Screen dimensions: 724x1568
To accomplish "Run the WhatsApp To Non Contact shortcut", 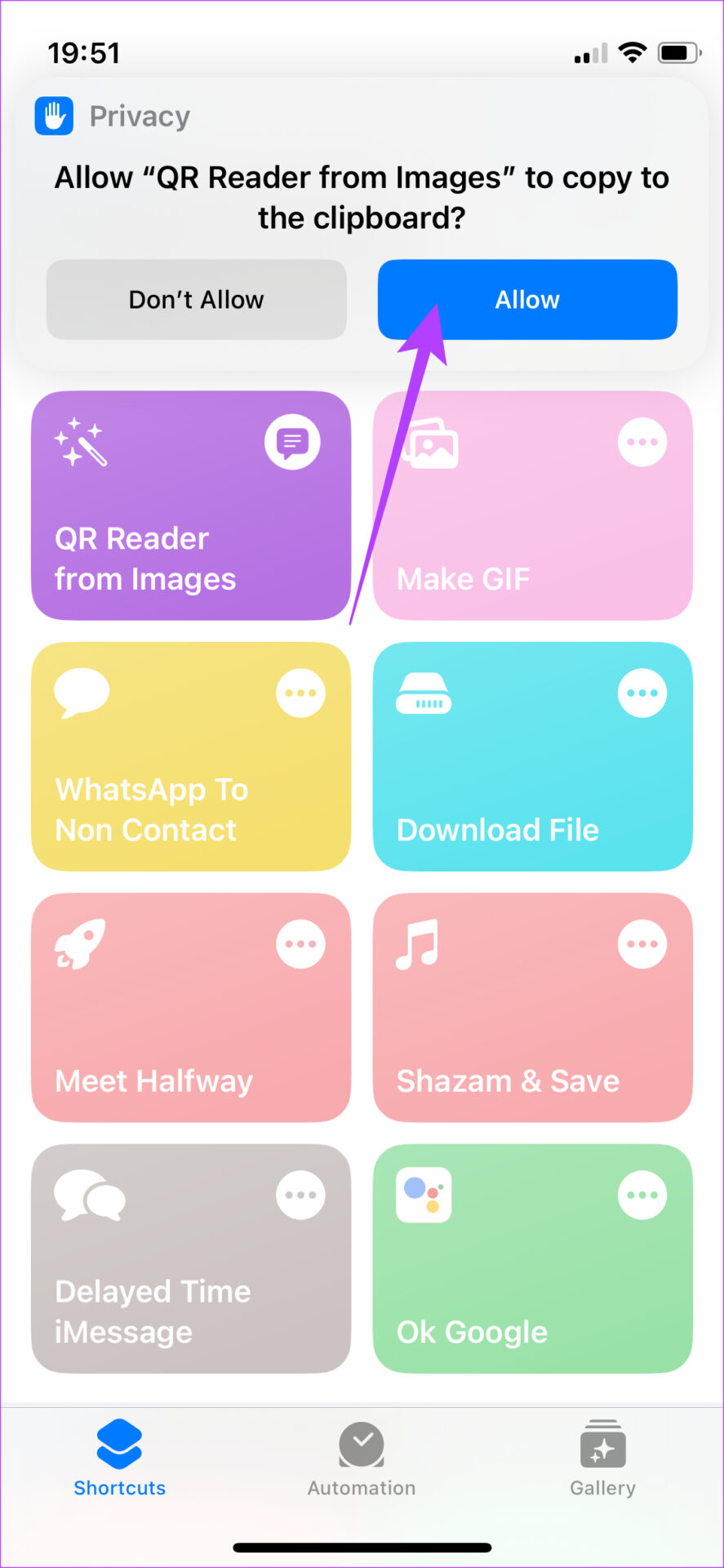I will [191, 756].
